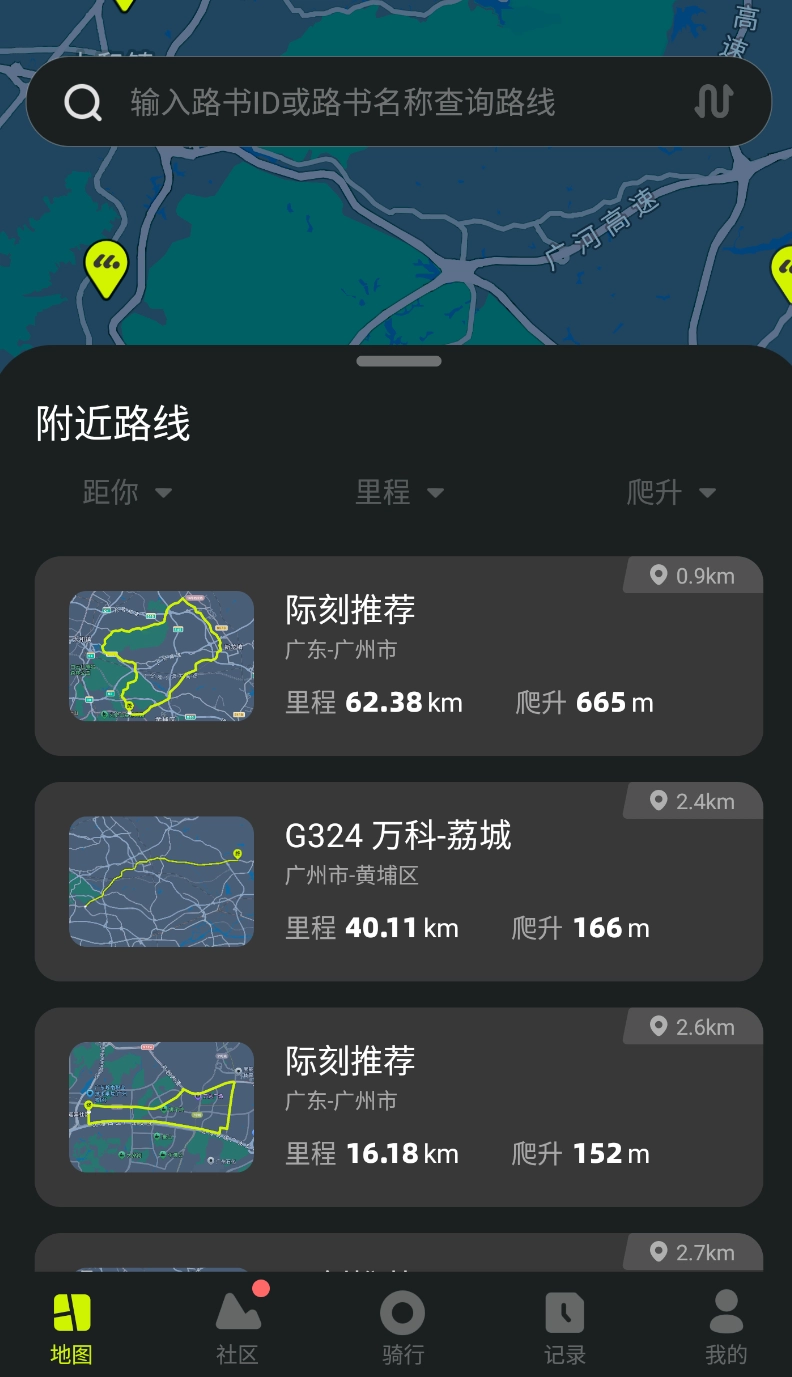The height and width of the screenshot is (1377, 792).
Task: Tap the magnifier icon in the search bar
Action: tap(83, 101)
